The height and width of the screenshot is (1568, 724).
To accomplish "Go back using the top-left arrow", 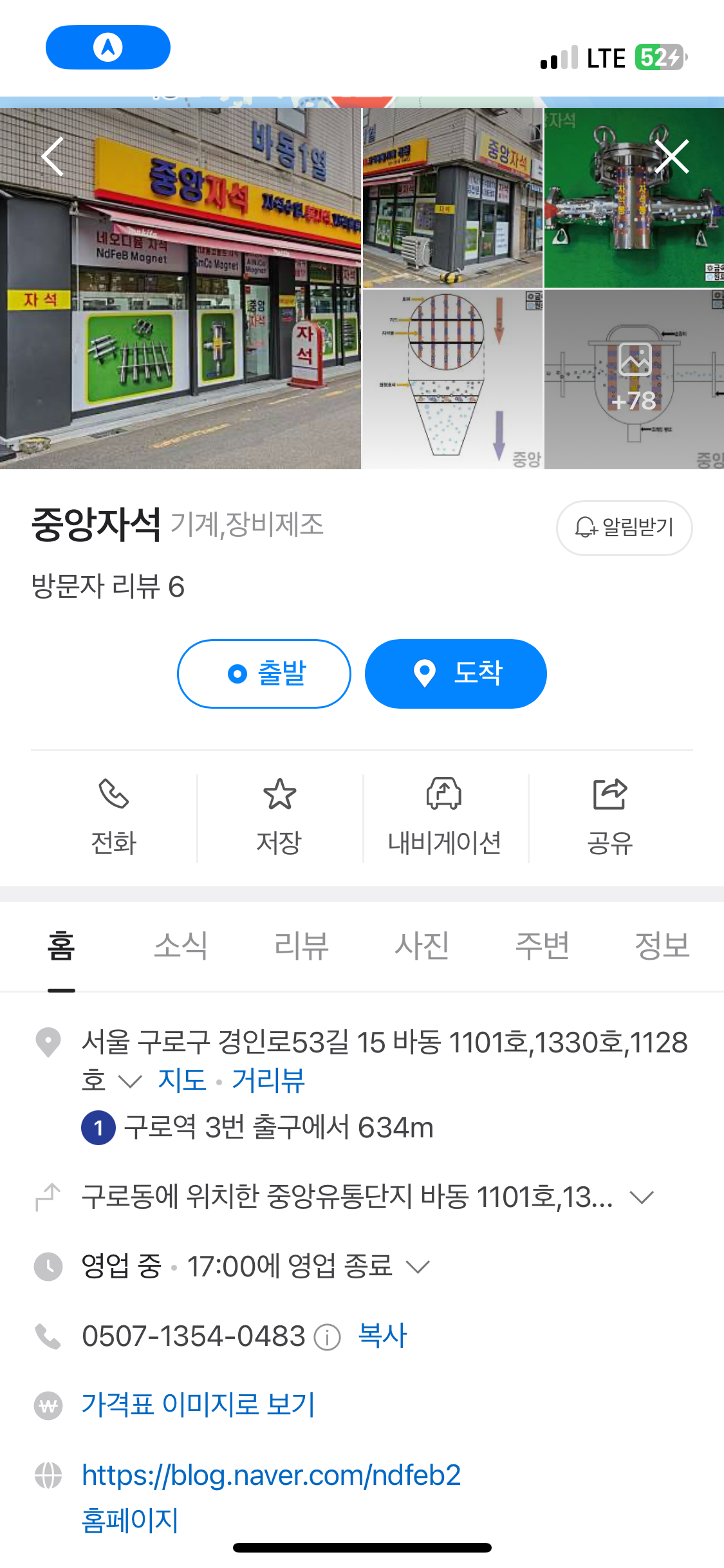I will [53, 156].
